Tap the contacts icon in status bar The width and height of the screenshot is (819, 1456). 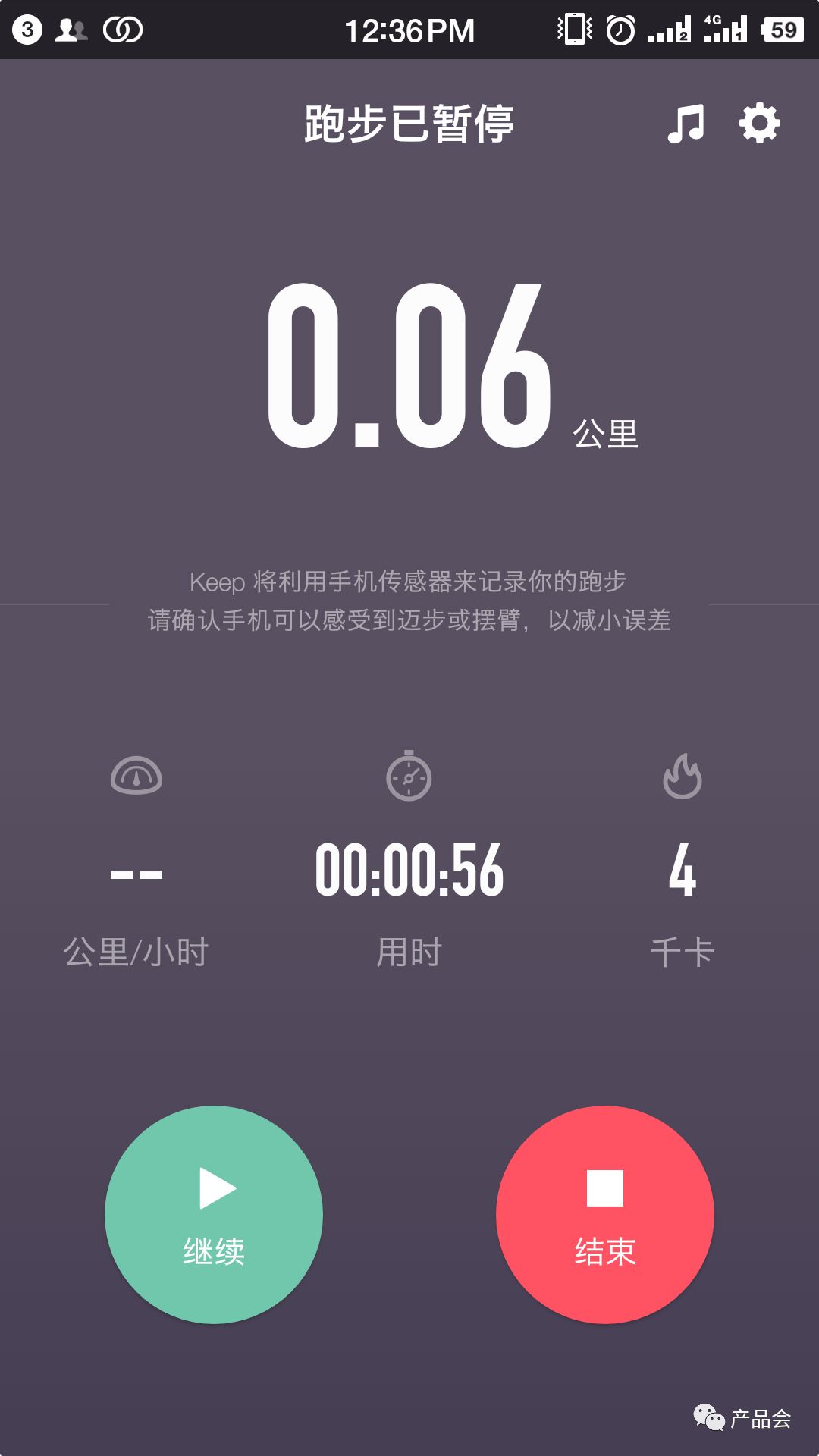[71, 30]
